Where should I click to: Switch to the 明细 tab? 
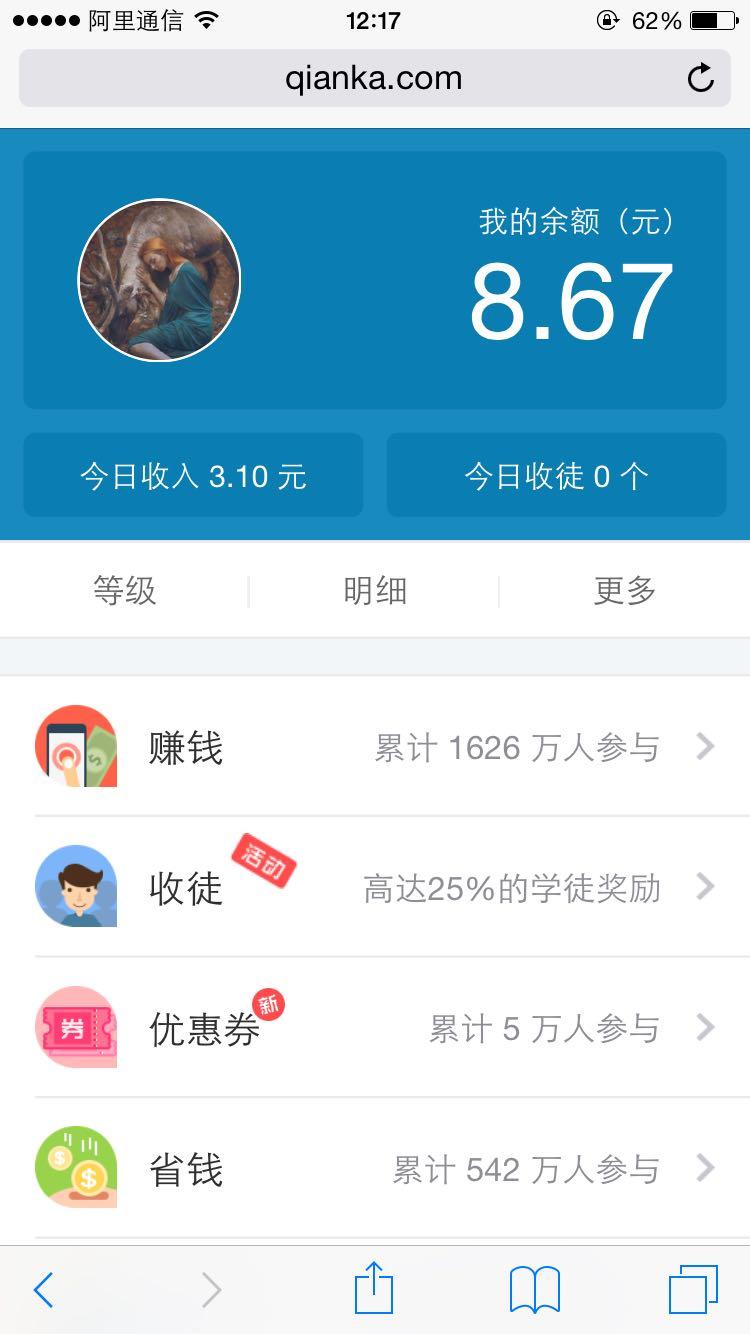tap(375, 591)
